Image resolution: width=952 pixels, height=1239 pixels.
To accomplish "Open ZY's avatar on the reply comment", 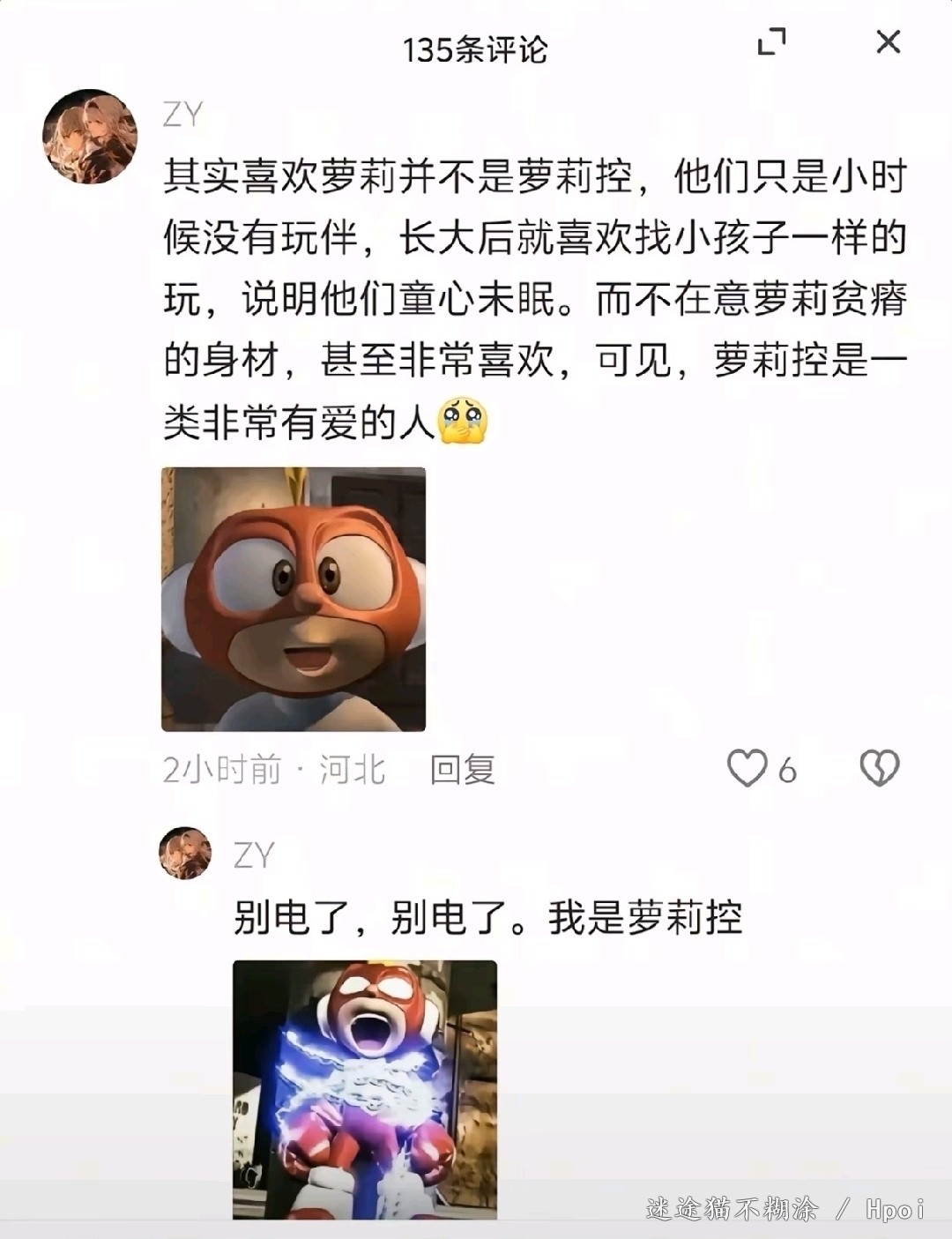I will [x=185, y=853].
